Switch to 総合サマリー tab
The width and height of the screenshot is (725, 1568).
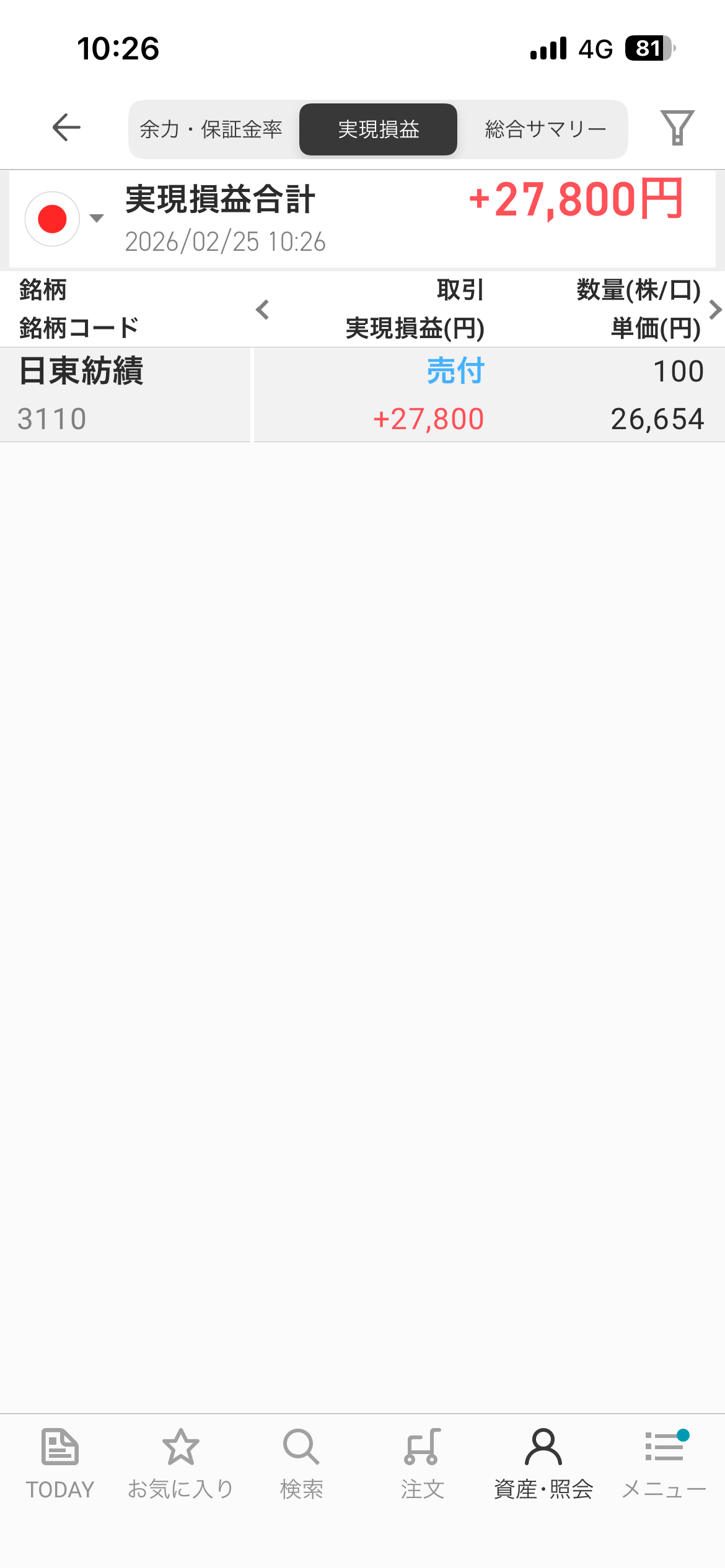coord(545,129)
